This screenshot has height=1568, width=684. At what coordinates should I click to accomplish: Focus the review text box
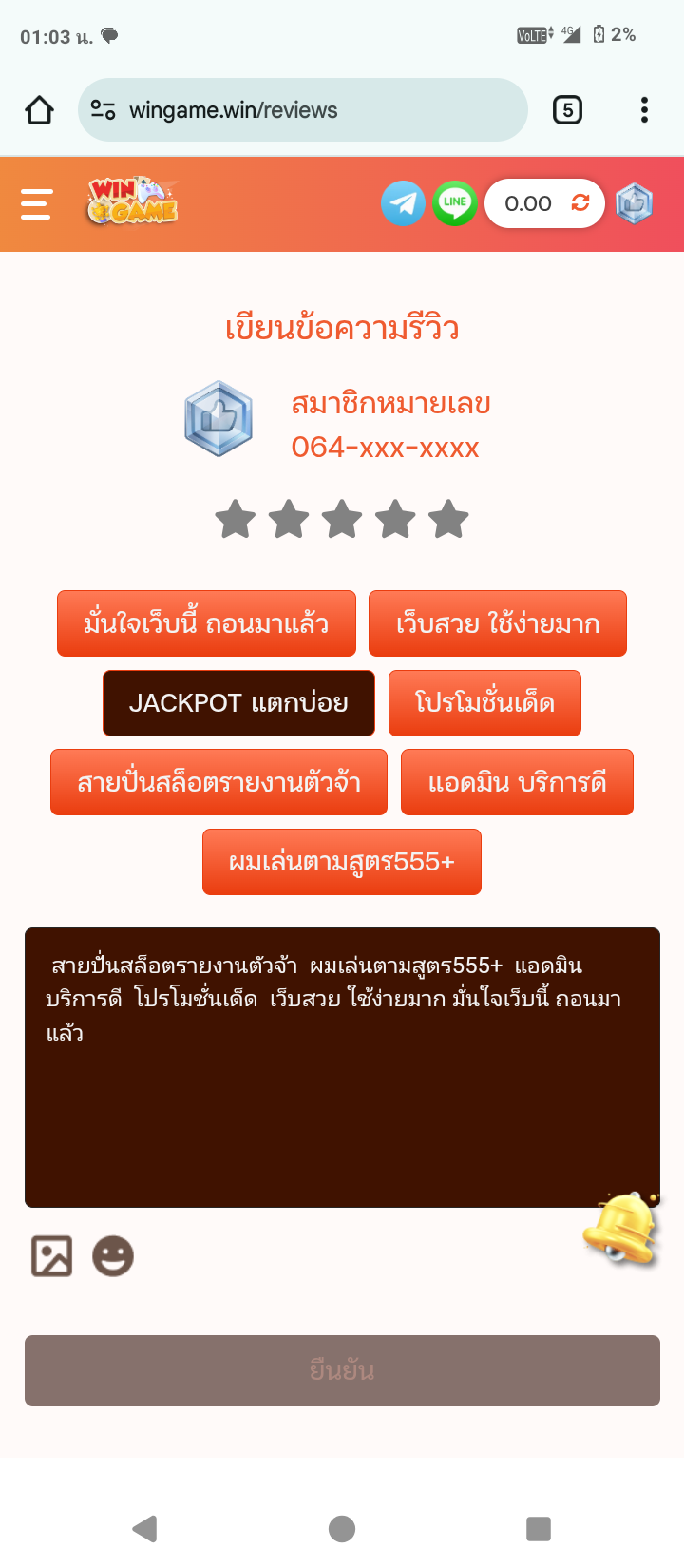tap(342, 1067)
